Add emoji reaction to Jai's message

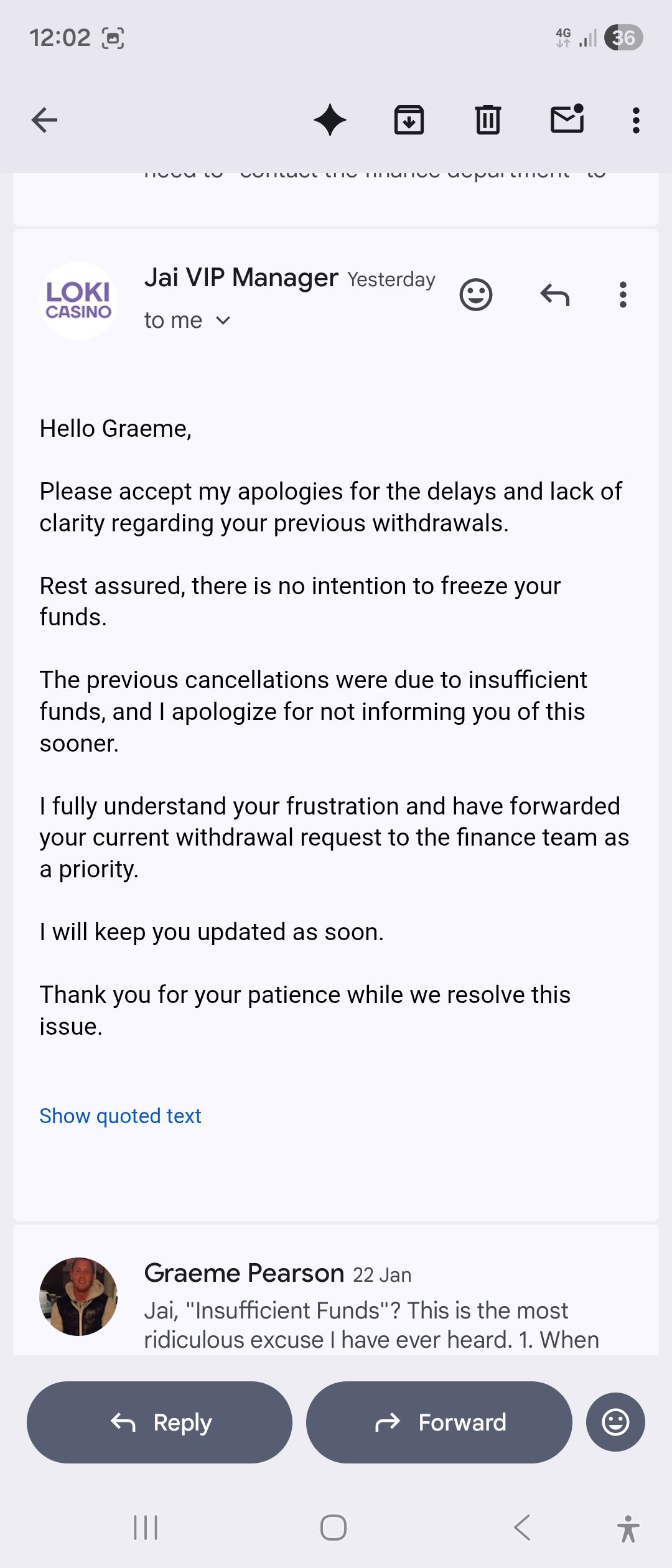click(476, 295)
